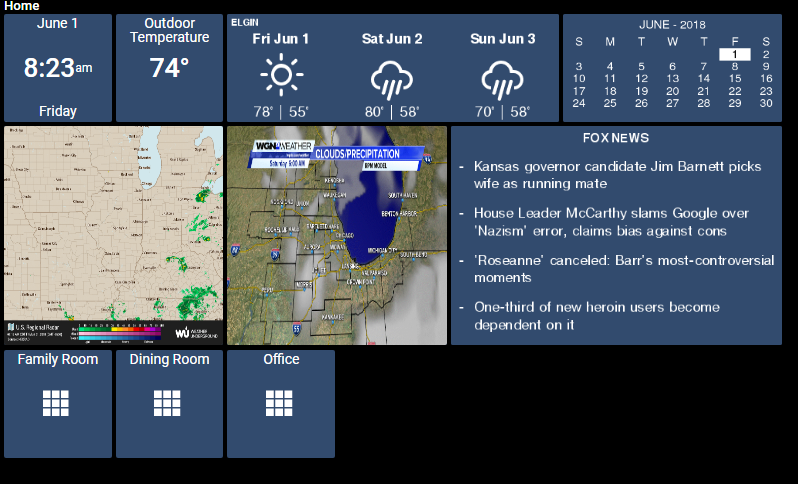Open the Kansas governor candidate headline
The height and width of the screenshot is (484, 798).
[610, 175]
